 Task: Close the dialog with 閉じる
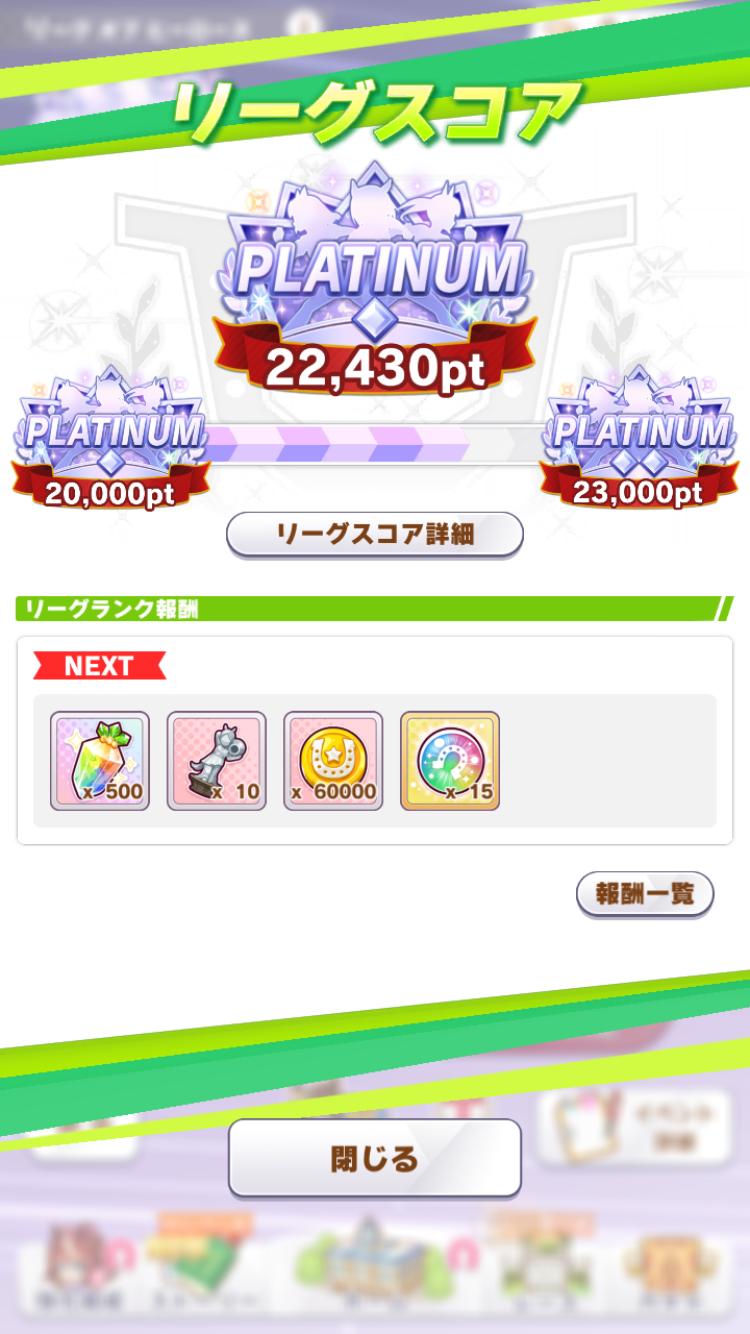click(x=375, y=1159)
